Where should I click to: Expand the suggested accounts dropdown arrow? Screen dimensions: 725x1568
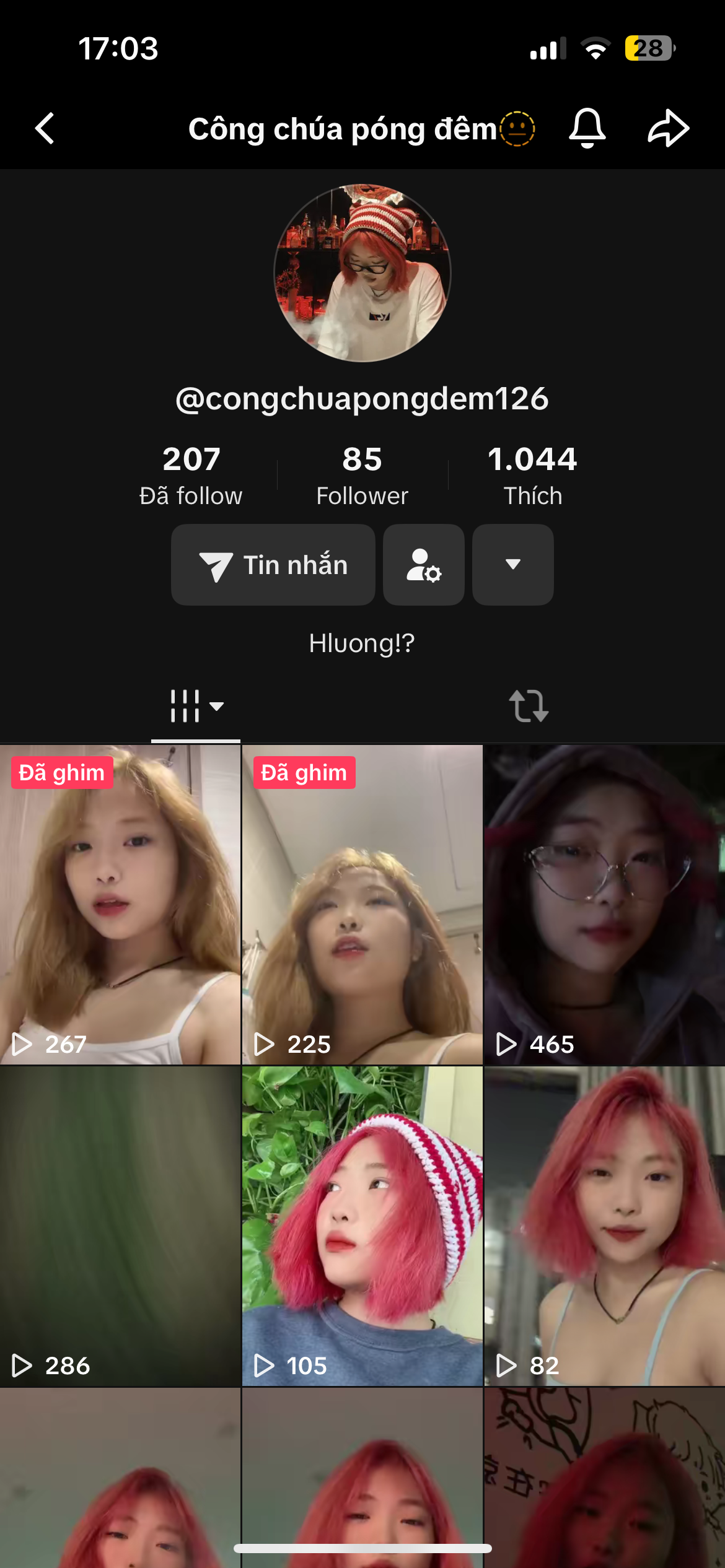click(513, 565)
